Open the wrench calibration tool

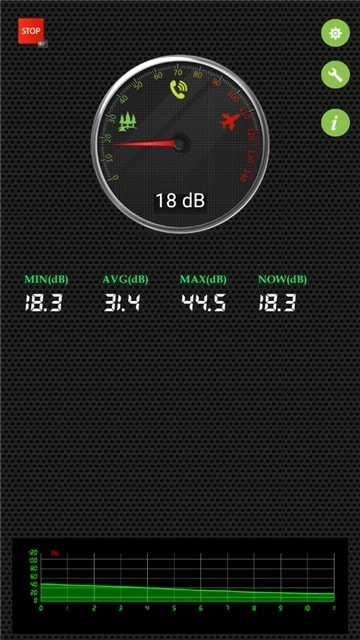[x=336, y=75]
